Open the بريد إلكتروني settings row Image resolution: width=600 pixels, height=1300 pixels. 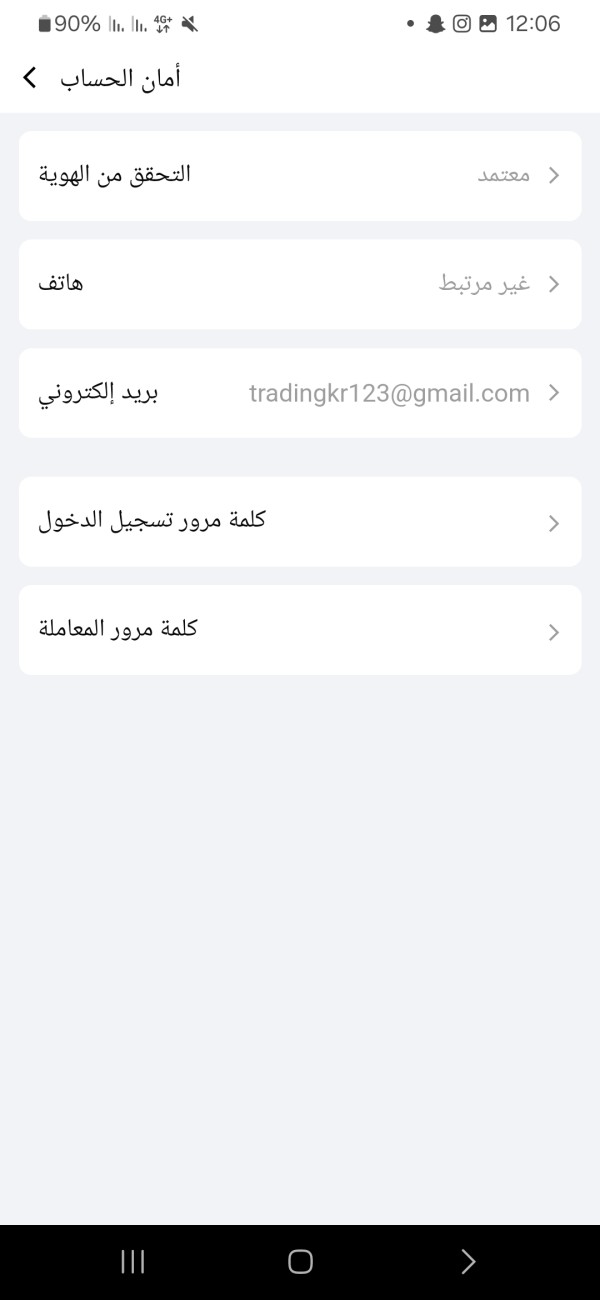300,393
